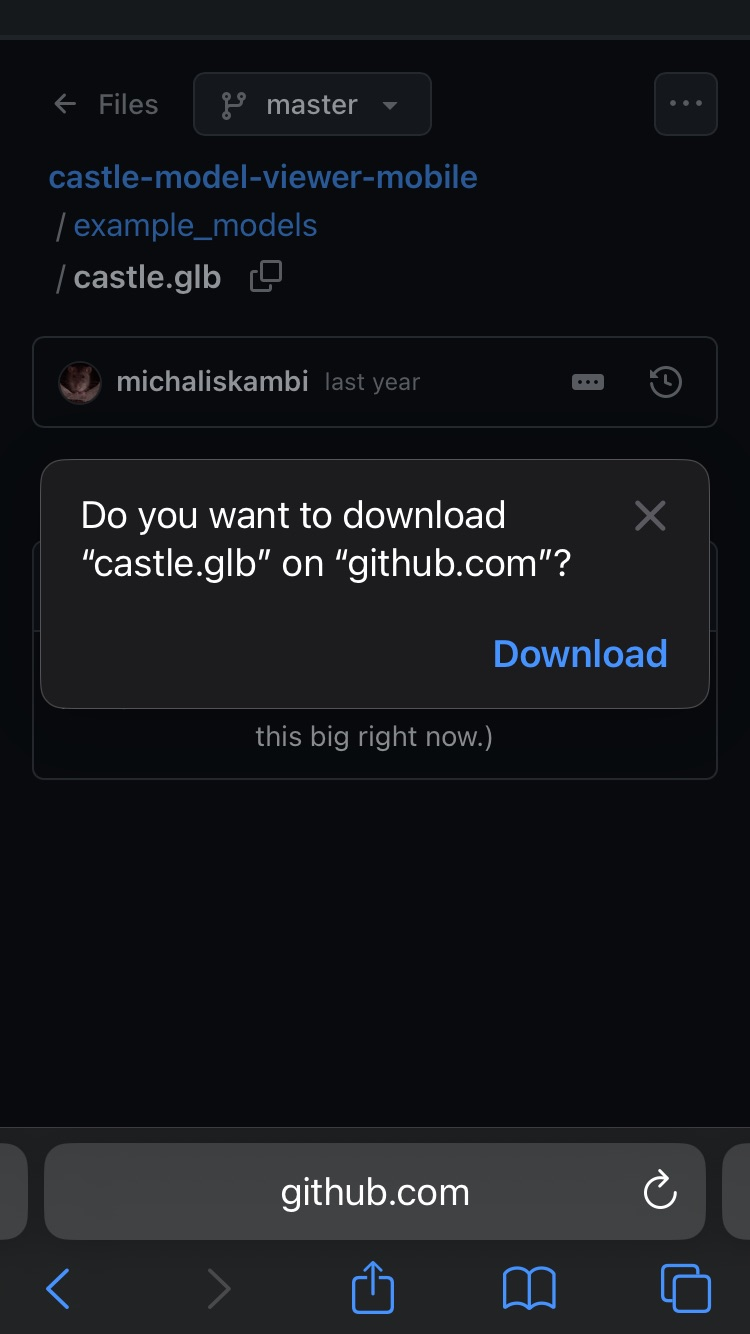Go back to Files
750x1334 pixels.
click(x=106, y=104)
